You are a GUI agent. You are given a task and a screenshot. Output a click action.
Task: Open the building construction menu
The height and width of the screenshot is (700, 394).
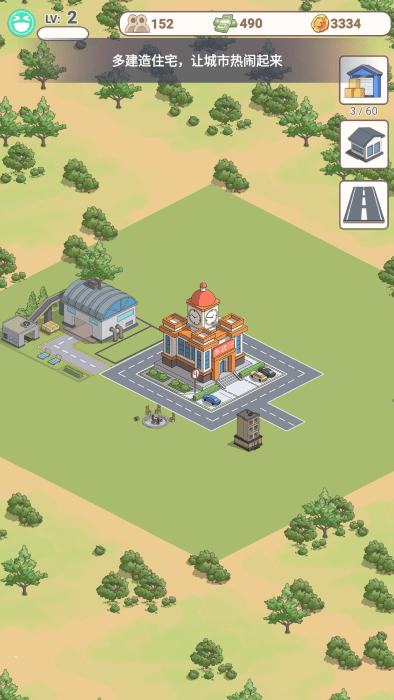pos(364,144)
